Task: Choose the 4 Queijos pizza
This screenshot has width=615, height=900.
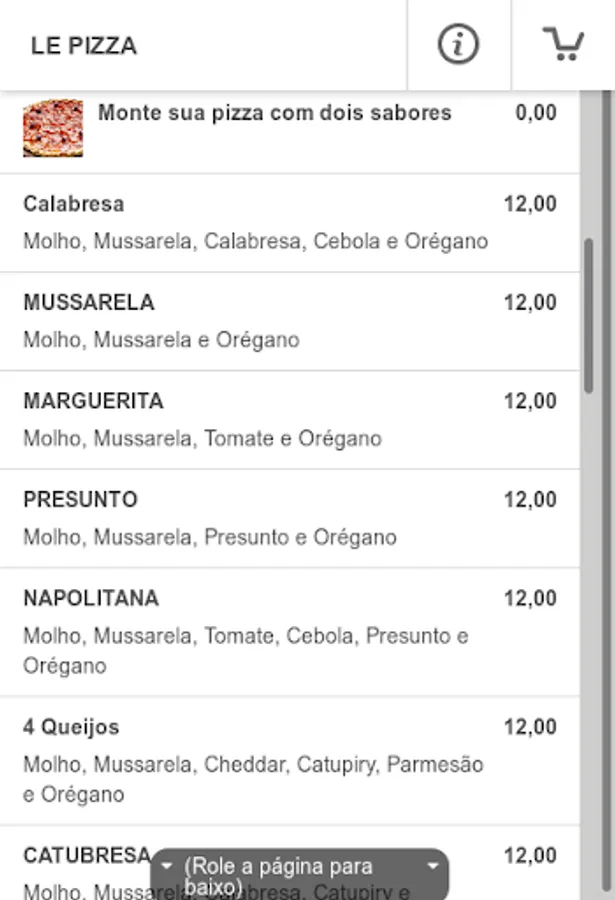Action: (x=289, y=761)
